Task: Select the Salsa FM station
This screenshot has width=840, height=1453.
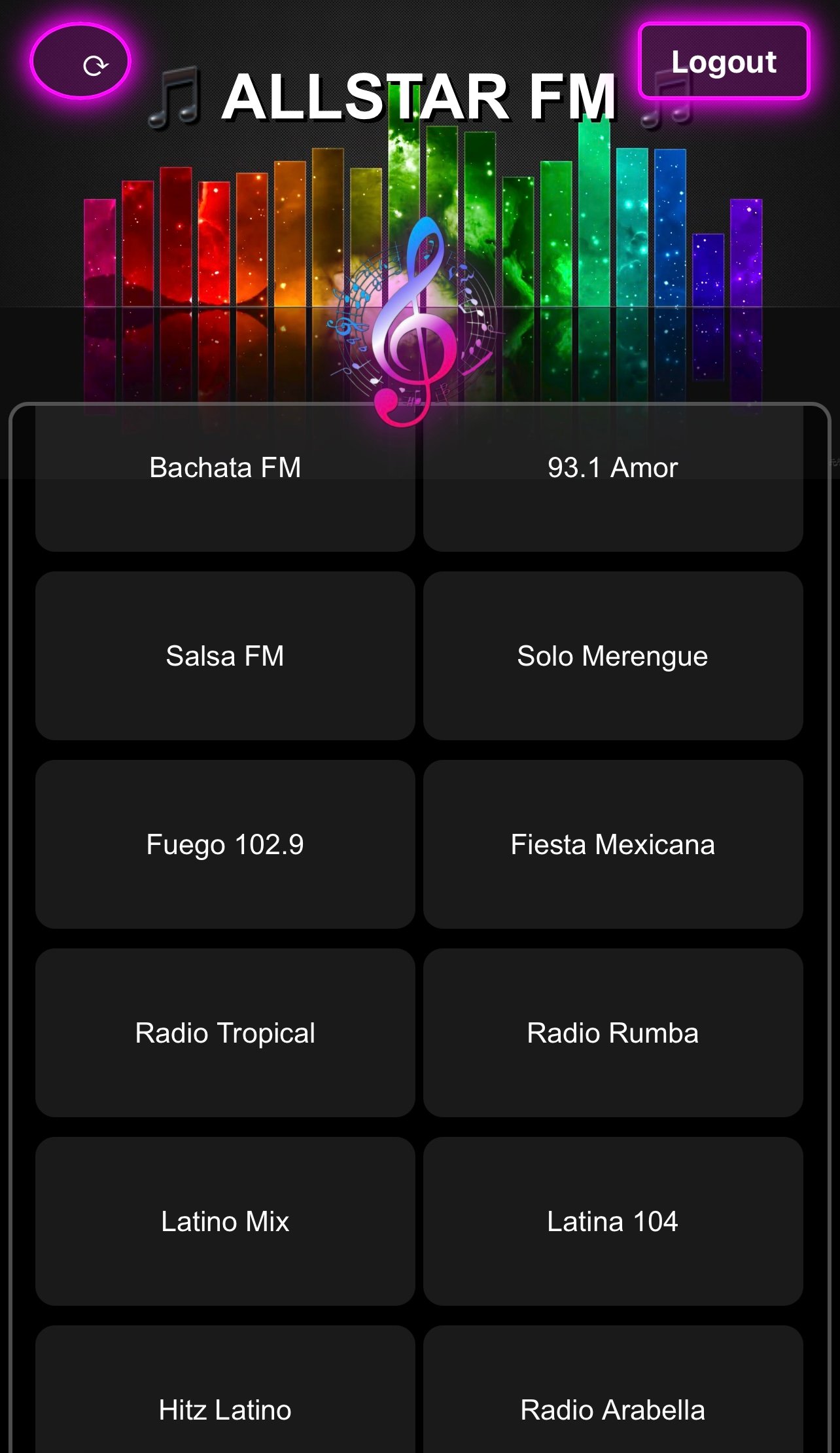Action: pos(225,656)
